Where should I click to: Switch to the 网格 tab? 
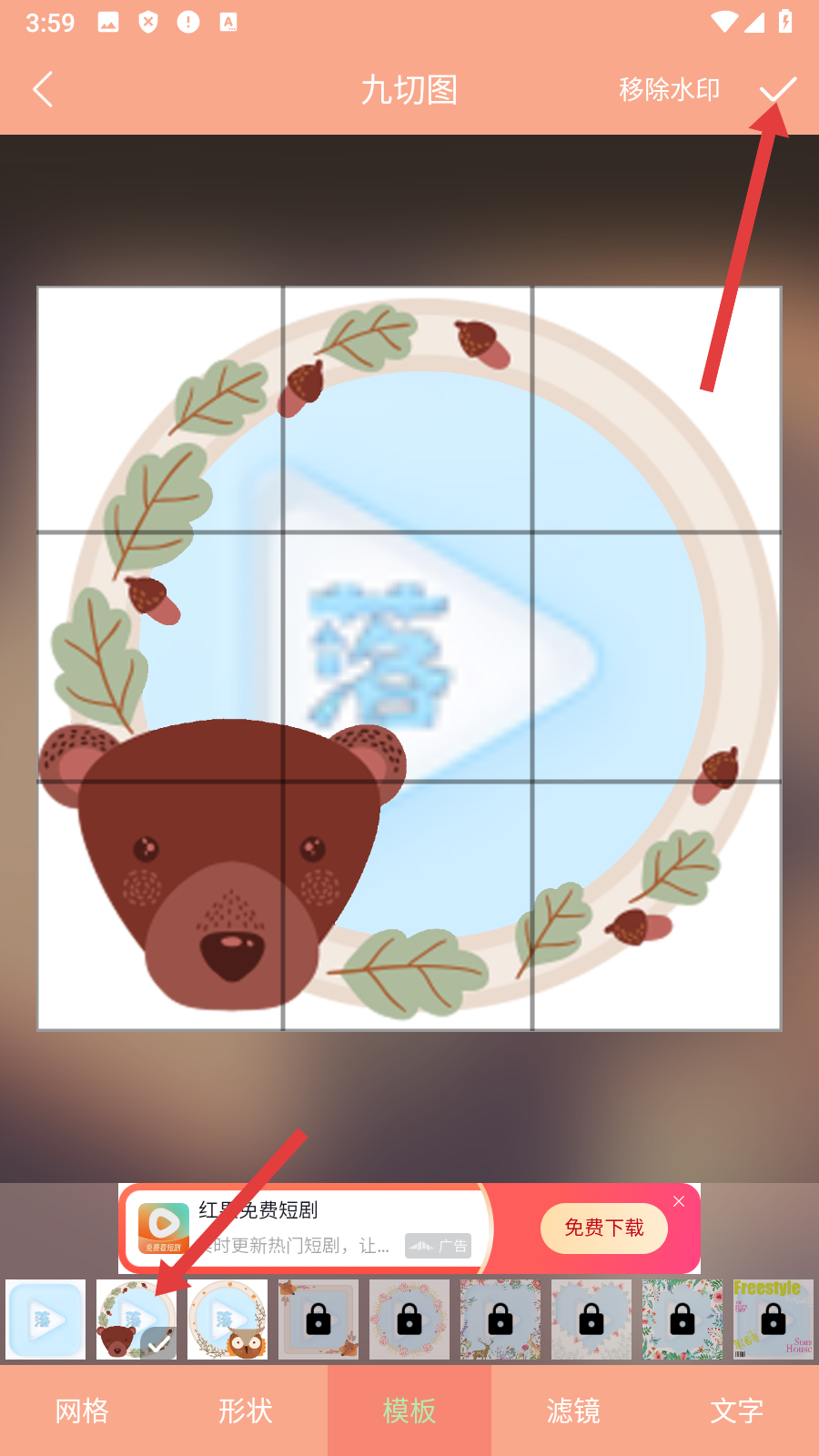[x=82, y=1410]
